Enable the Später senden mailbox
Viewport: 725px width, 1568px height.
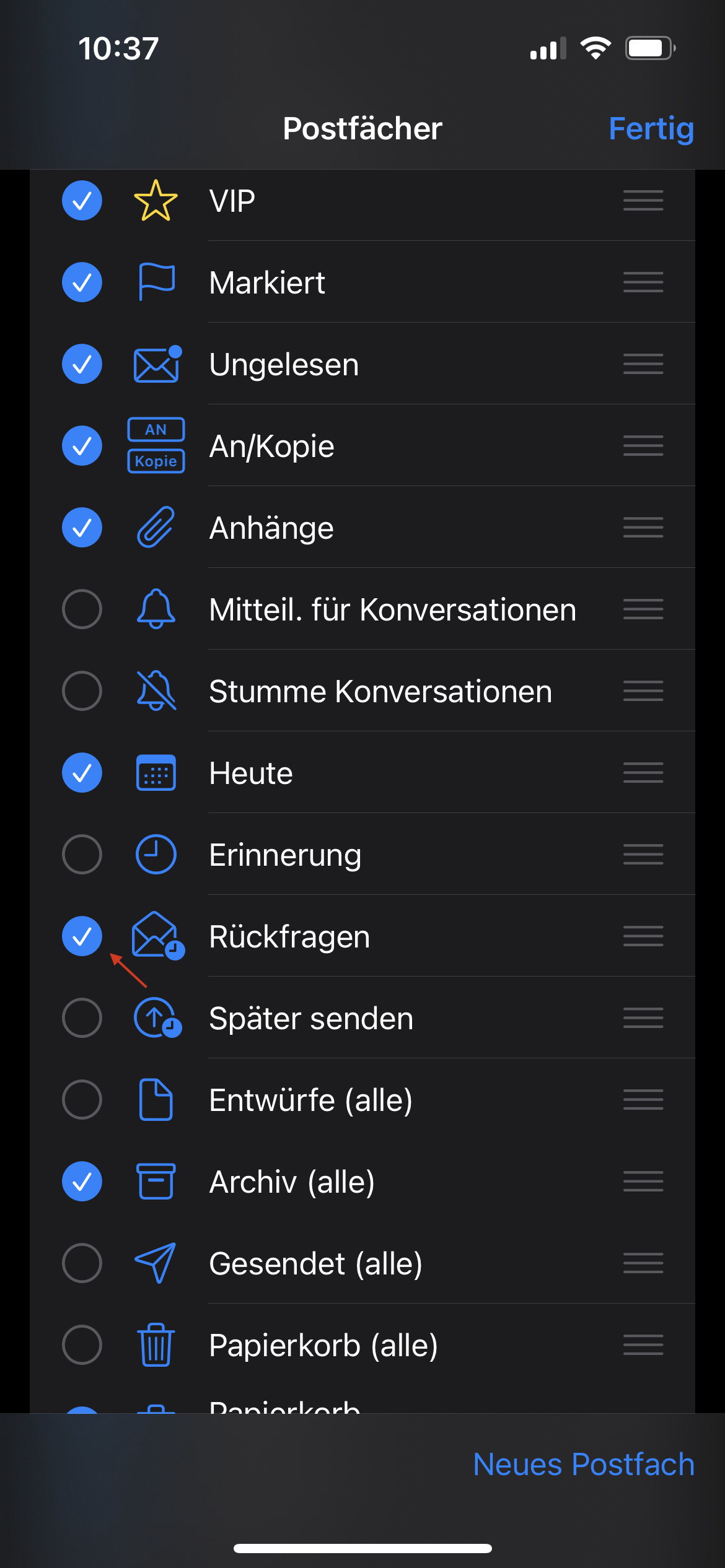[x=82, y=1018]
